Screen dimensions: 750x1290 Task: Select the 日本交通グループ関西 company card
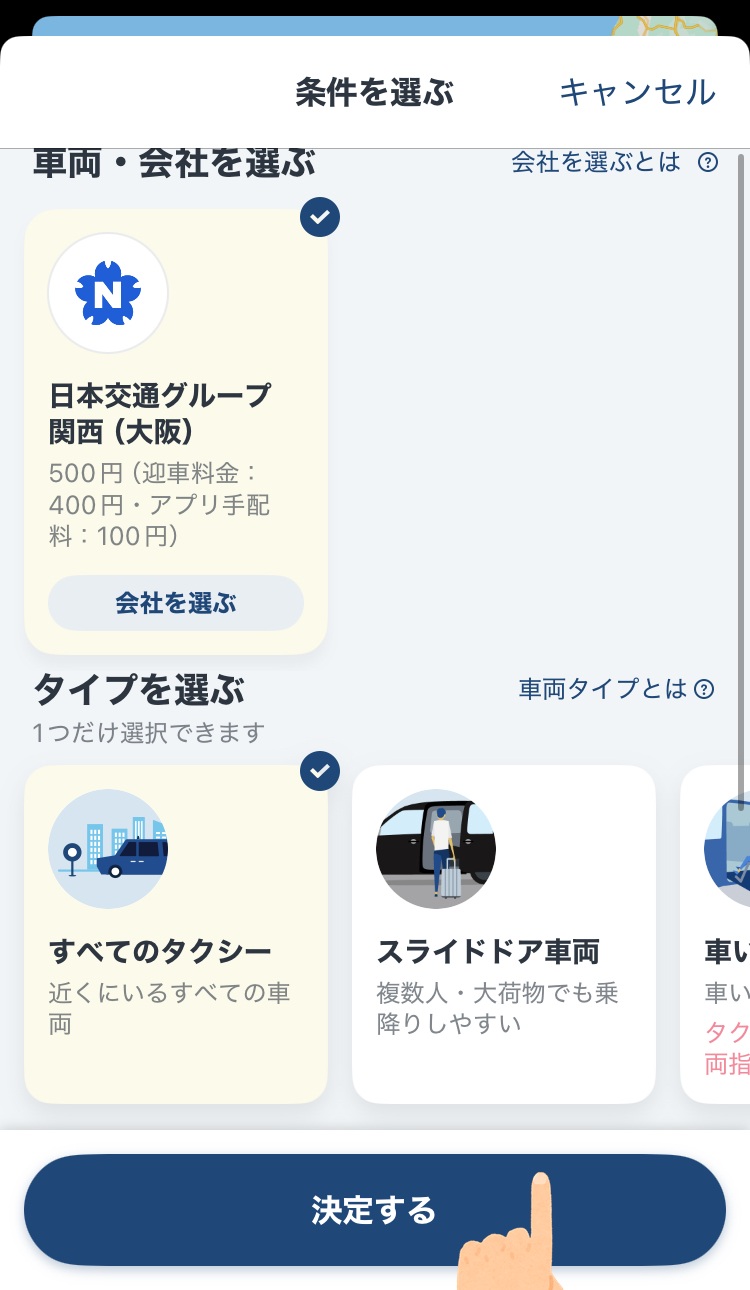click(x=176, y=400)
